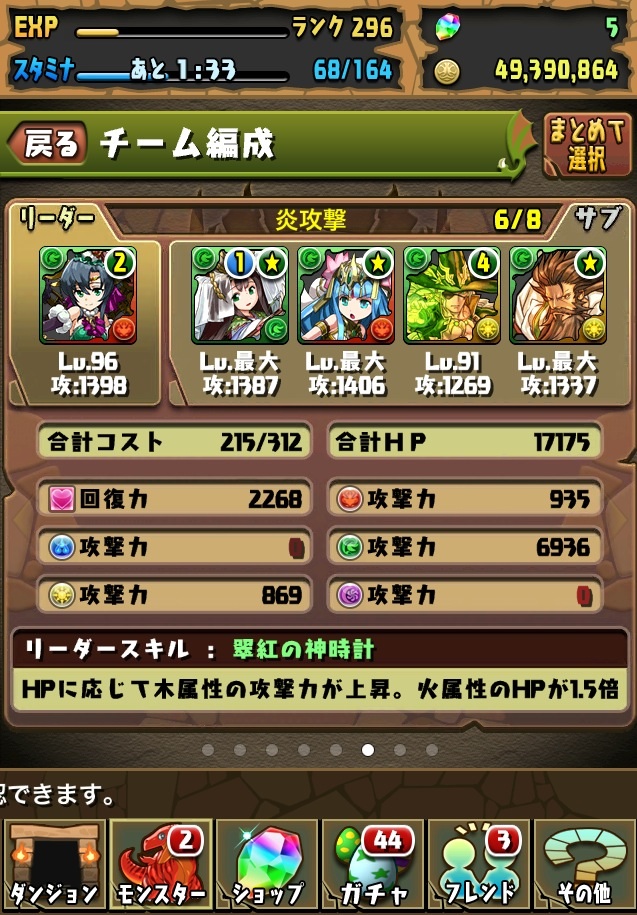Switch to the モンスター tab
The height and width of the screenshot is (915, 637).
coord(159,862)
